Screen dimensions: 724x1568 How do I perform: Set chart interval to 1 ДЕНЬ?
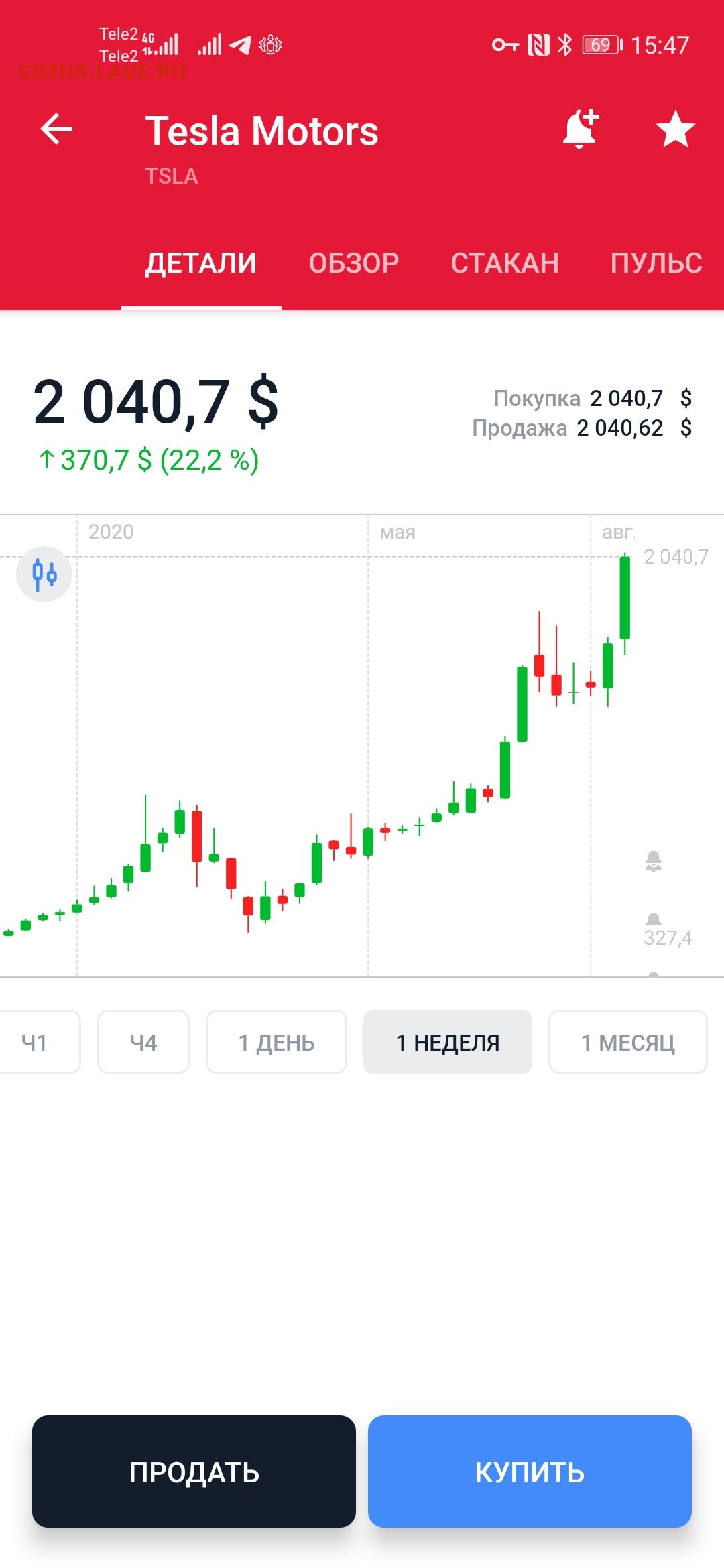pyautogui.click(x=276, y=1042)
